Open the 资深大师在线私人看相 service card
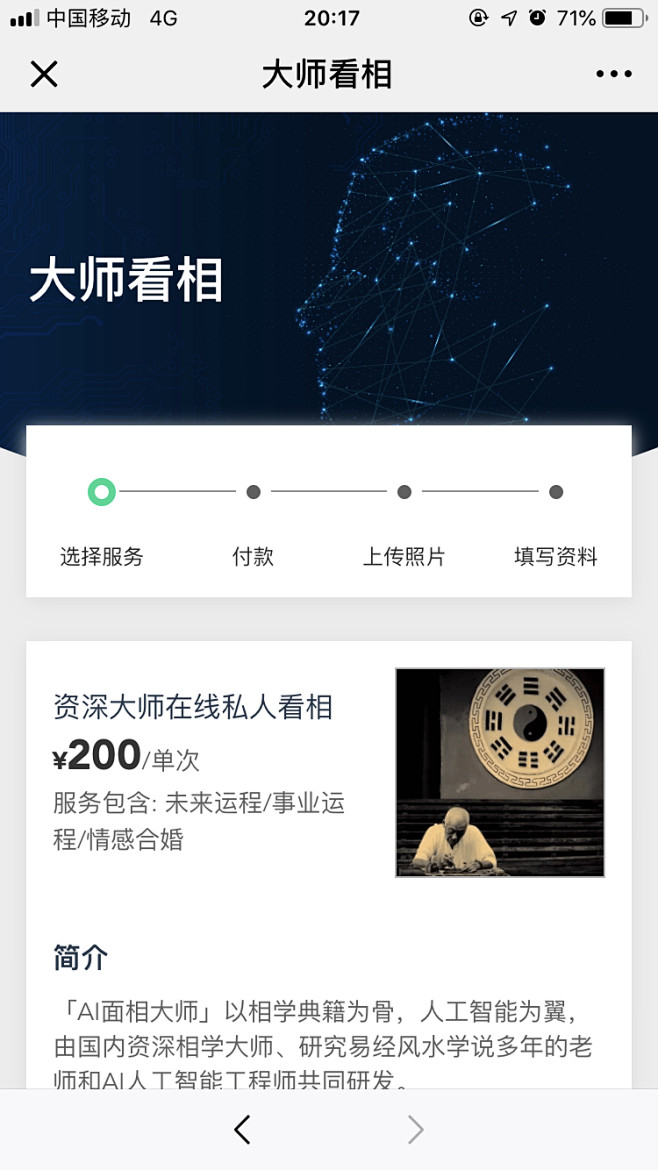The height and width of the screenshot is (1170, 658). click(193, 708)
